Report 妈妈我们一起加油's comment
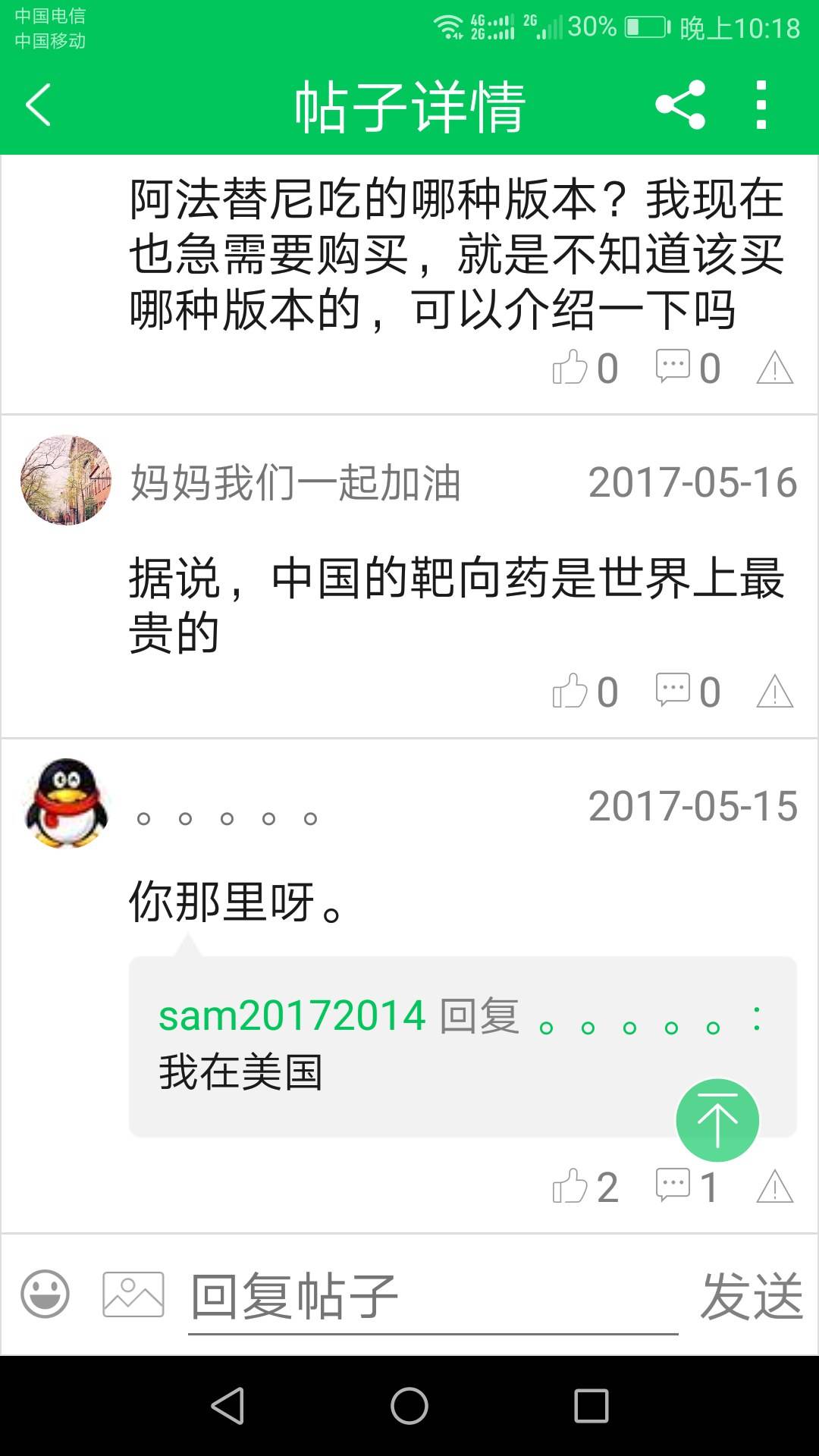Image resolution: width=819 pixels, height=1456 pixels. point(775,692)
